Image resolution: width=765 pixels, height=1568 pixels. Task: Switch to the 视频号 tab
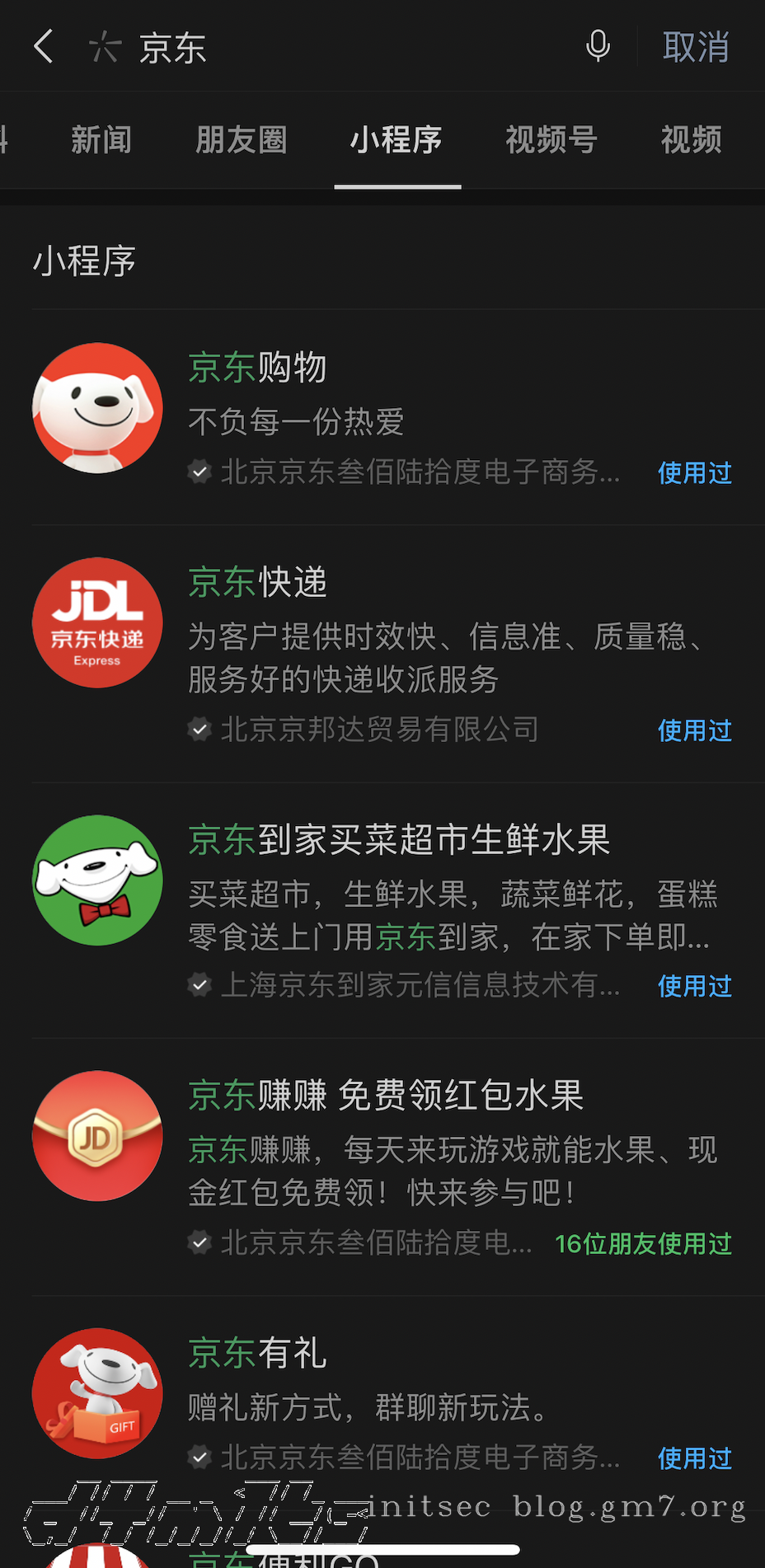coord(551,140)
